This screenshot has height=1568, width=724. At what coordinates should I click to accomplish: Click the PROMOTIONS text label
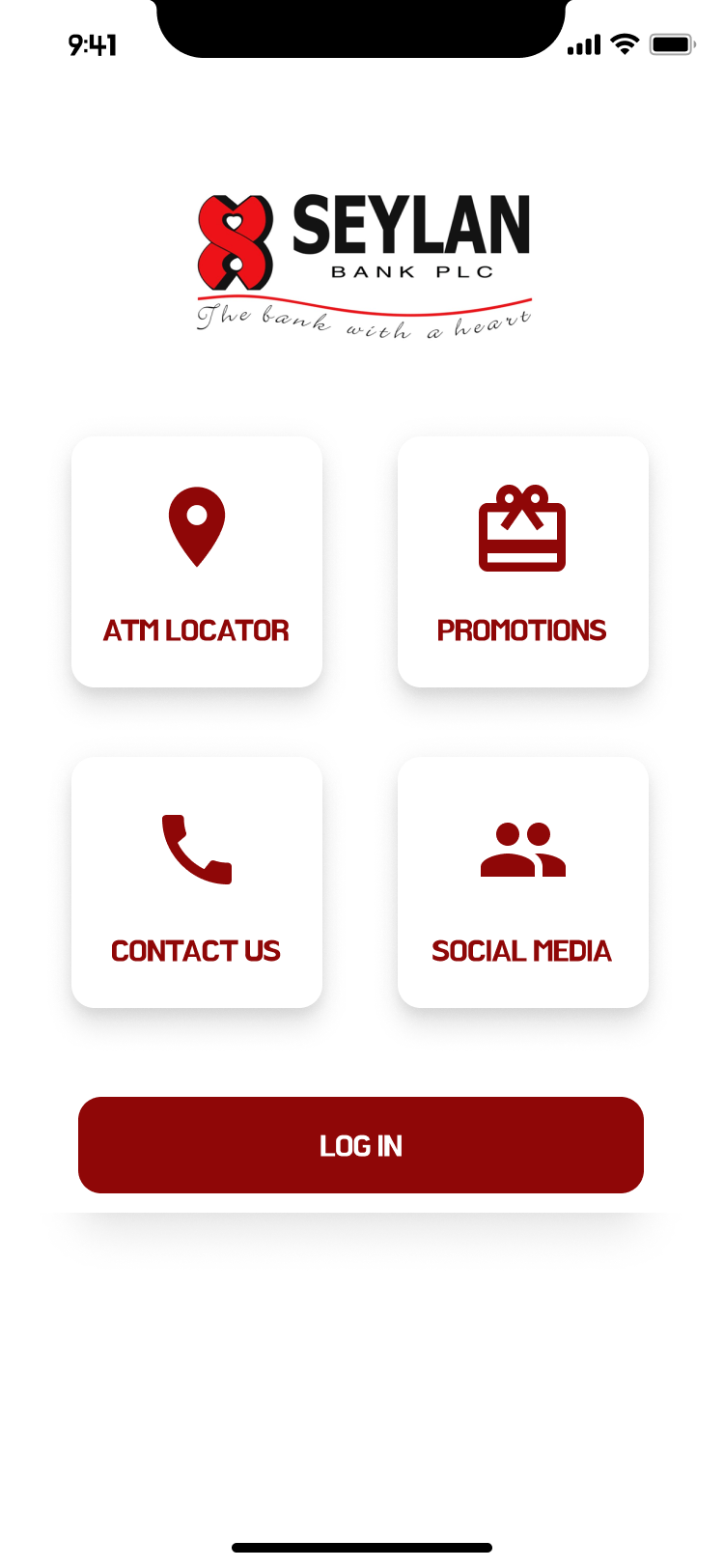coord(522,630)
